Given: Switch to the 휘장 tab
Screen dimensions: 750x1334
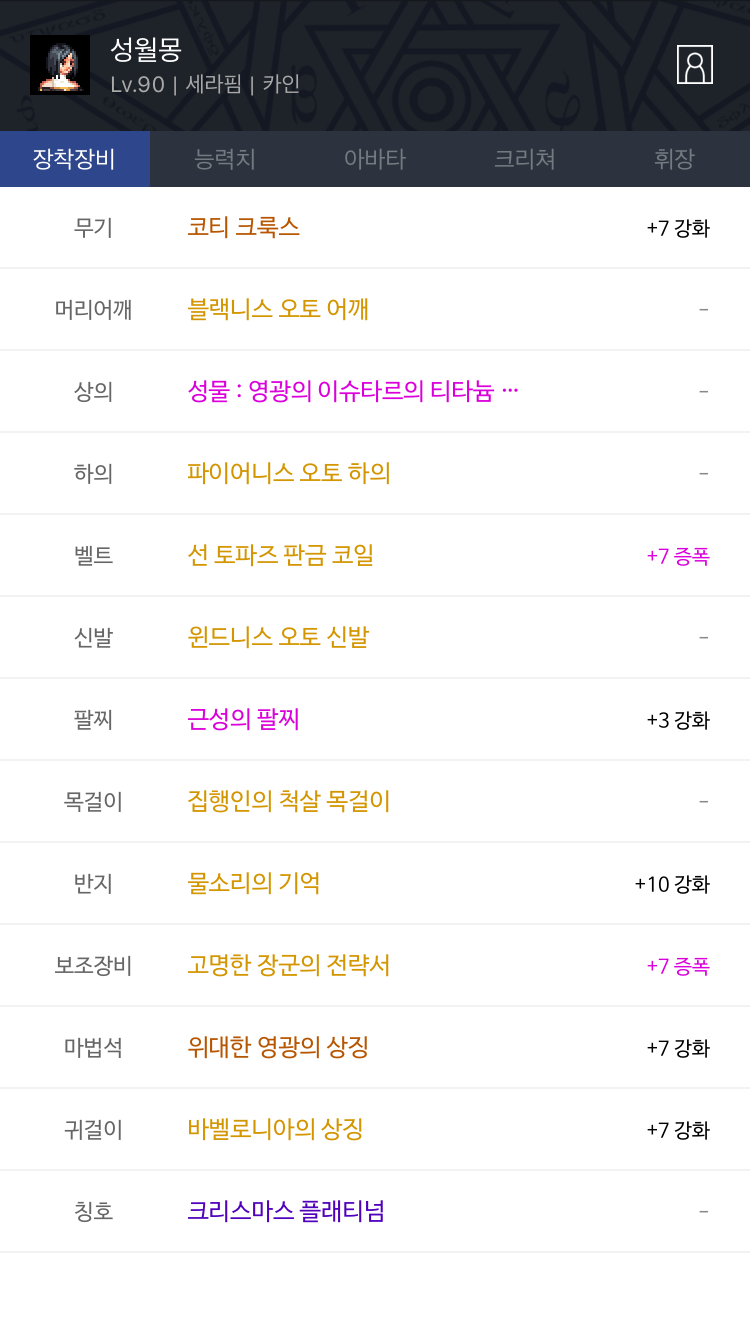Looking at the screenshot, I should coord(675,159).
